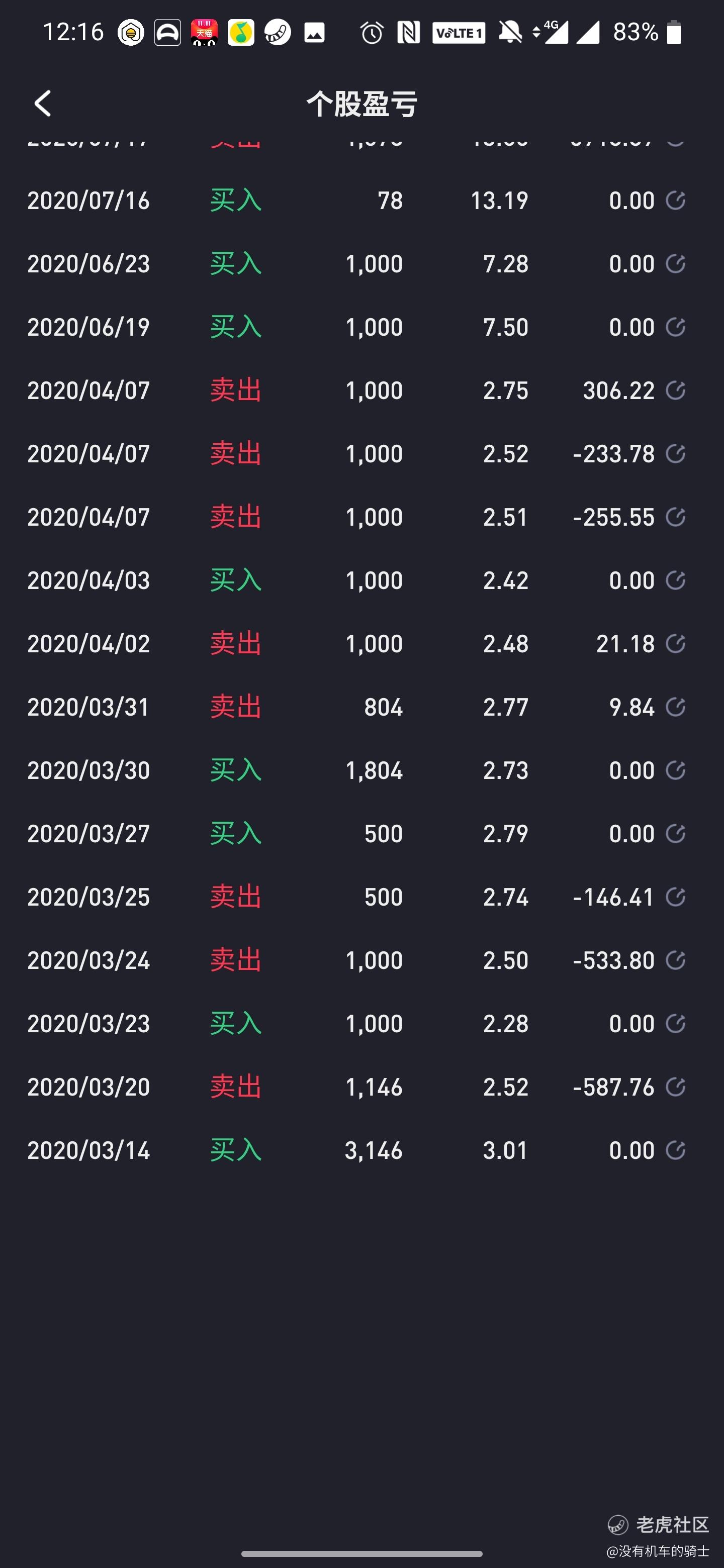724x1568 pixels.
Task: Tap the share icon next to -533.80
Action: point(675,960)
